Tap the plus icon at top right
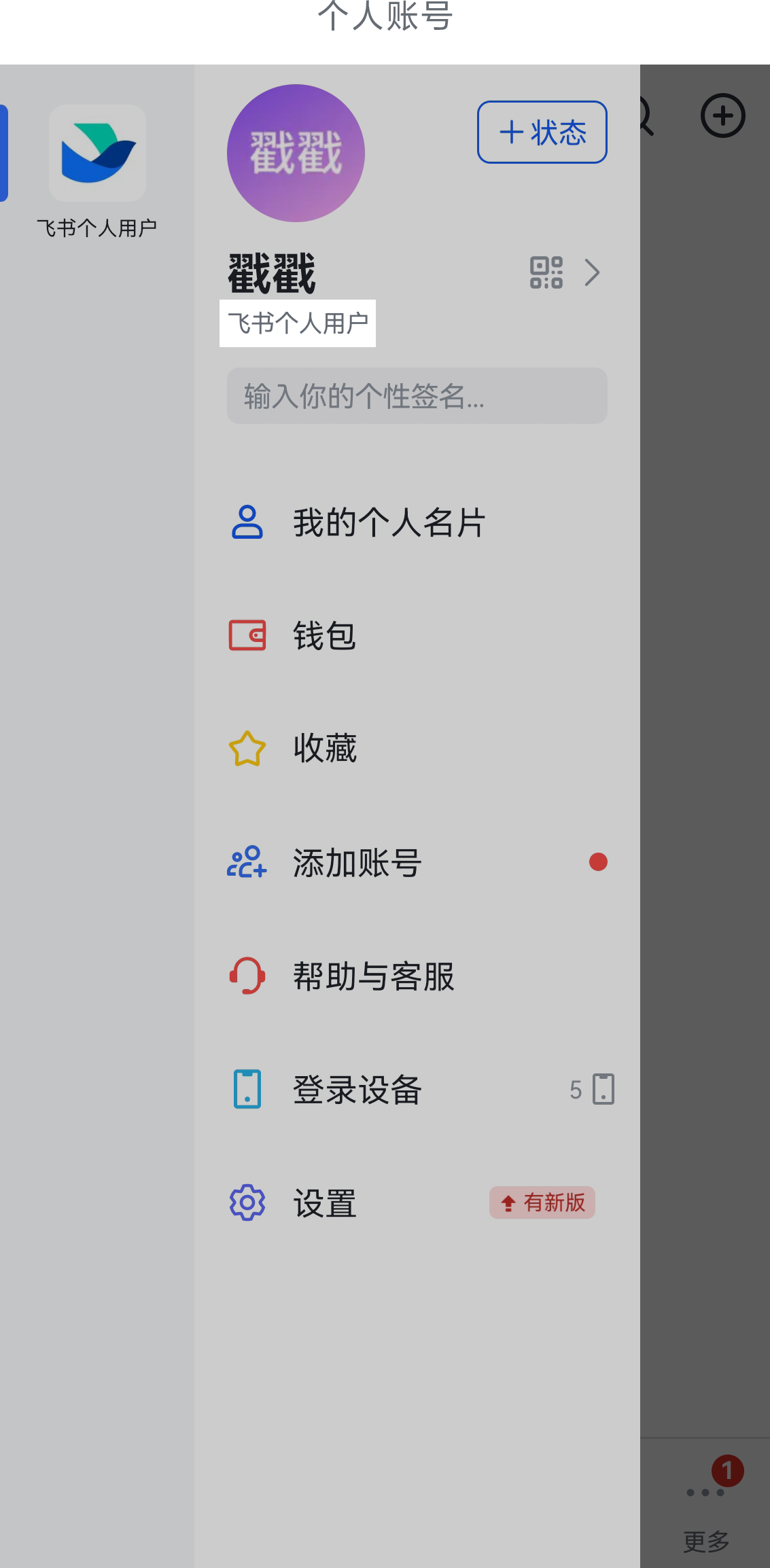 click(x=722, y=115)
